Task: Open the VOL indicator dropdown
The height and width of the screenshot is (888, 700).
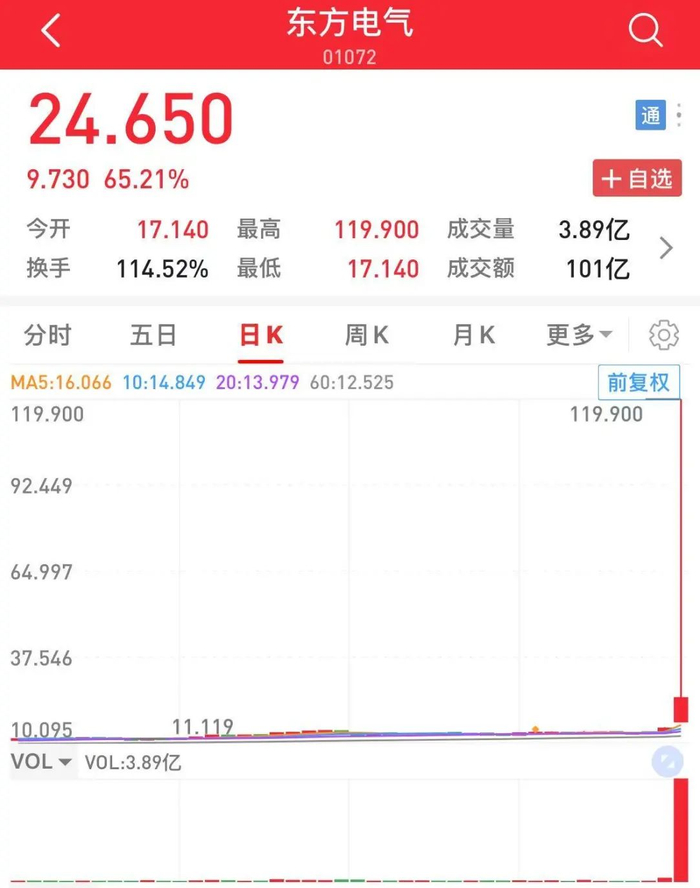Action: [x=42, y=762]
